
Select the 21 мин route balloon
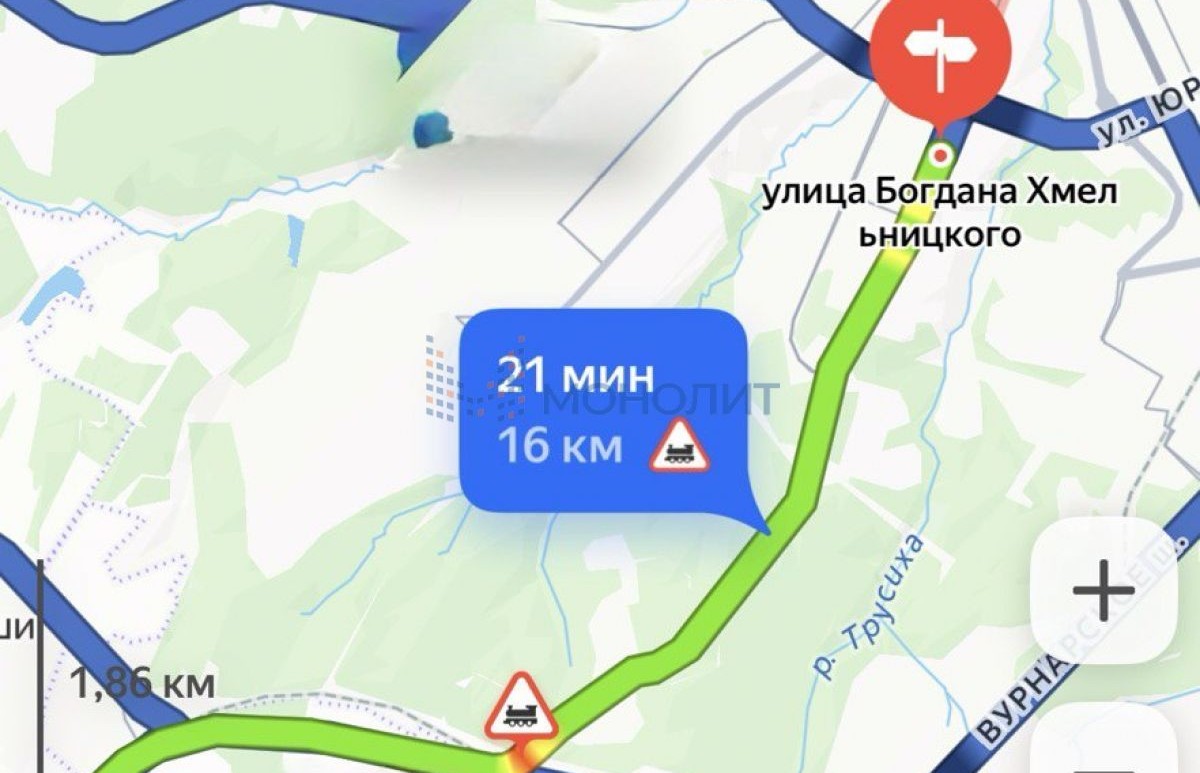click(606, 412)
